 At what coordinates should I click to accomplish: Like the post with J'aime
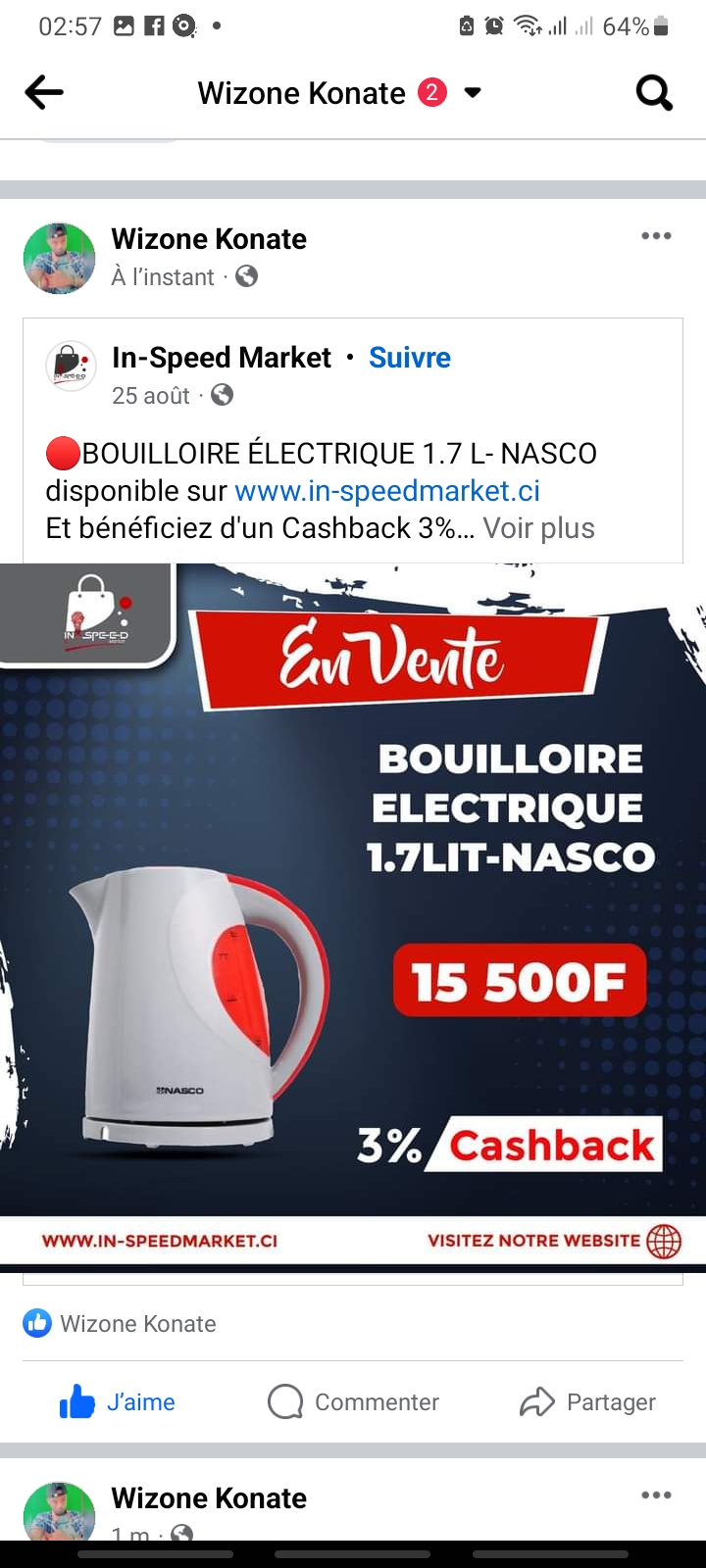click(118, 1402)
